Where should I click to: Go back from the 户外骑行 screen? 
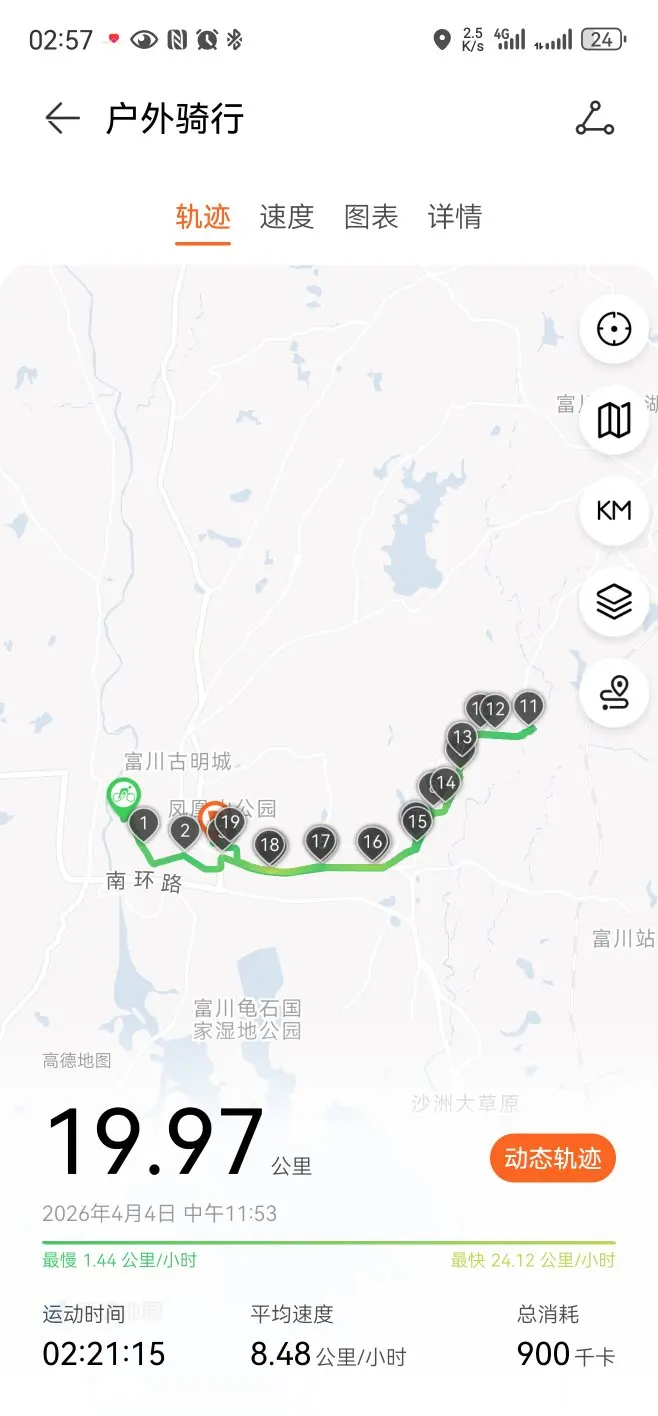click(x=62, y=119)
